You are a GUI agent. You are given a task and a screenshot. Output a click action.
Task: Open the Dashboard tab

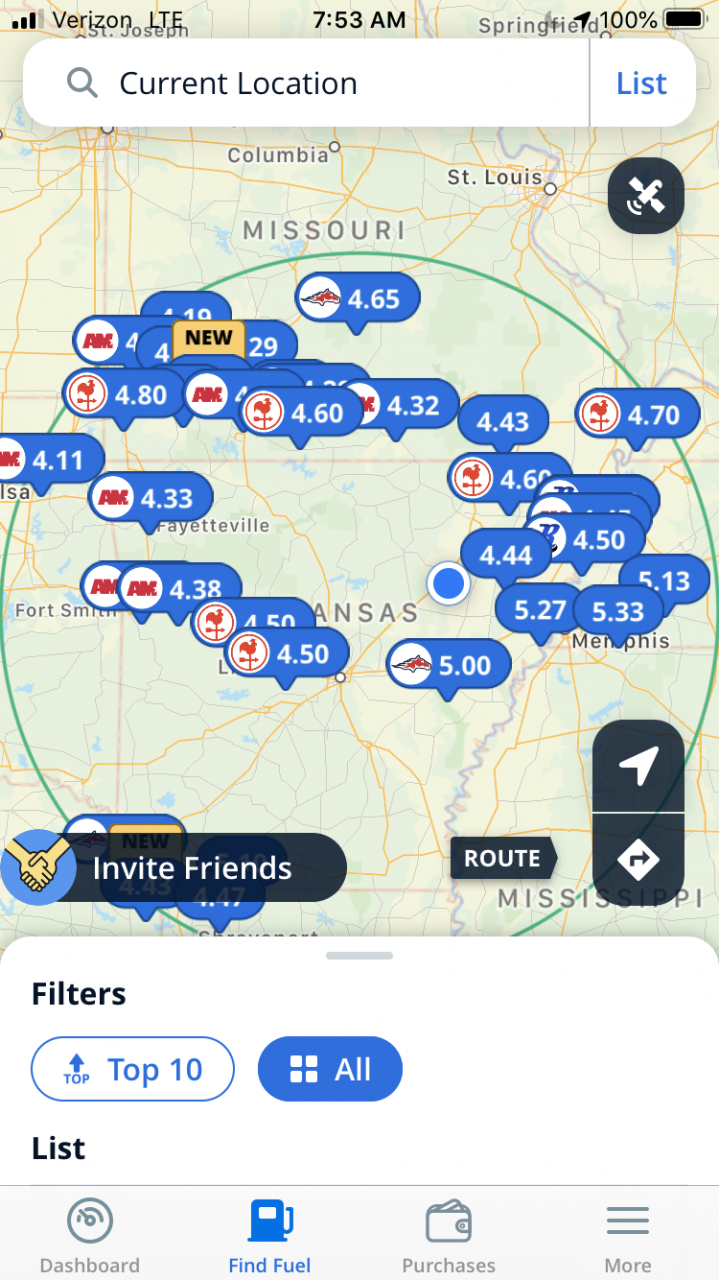coord(90,1236)
